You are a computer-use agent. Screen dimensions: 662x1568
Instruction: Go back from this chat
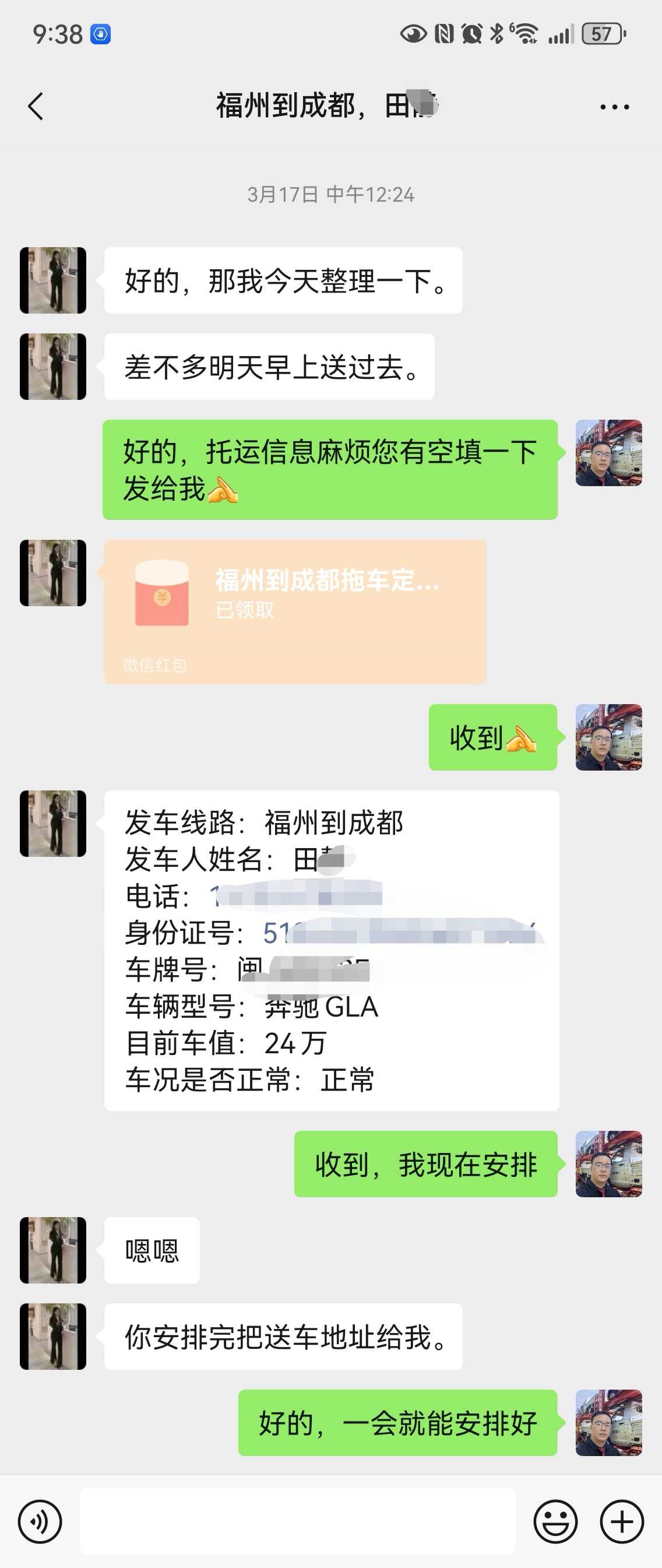(x=36, y=107)
